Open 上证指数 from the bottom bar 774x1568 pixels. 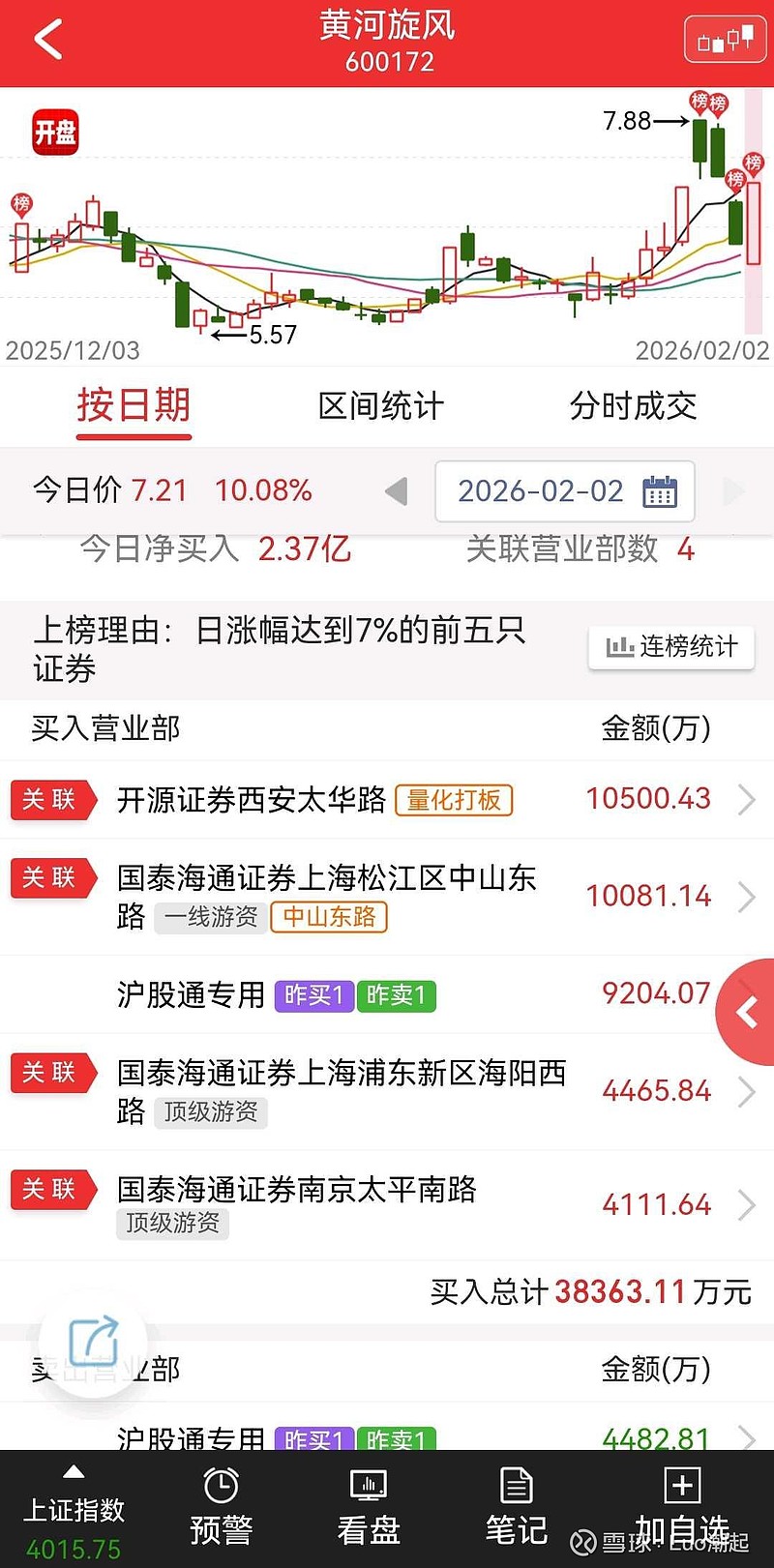(73, 1509)
